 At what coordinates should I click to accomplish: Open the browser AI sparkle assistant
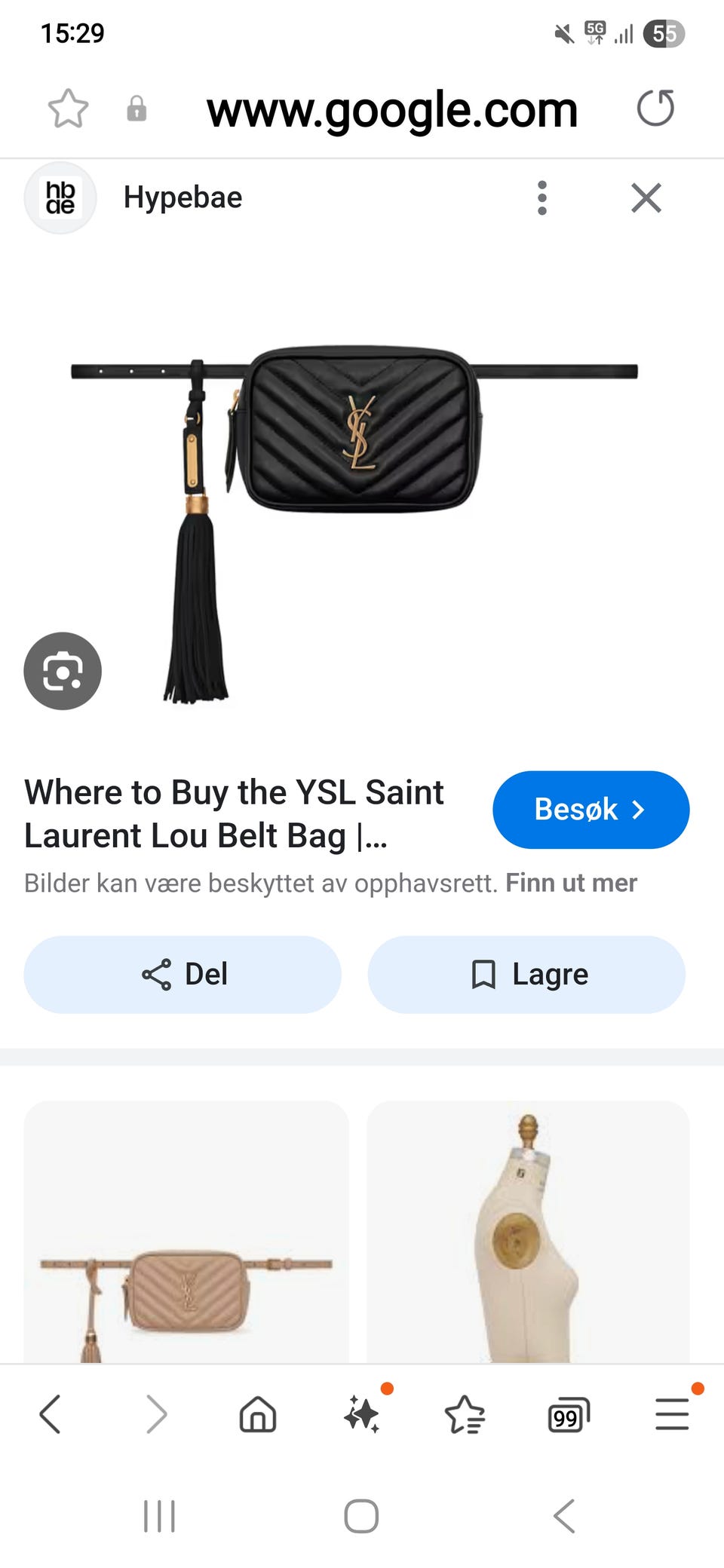pos(362,1414)
